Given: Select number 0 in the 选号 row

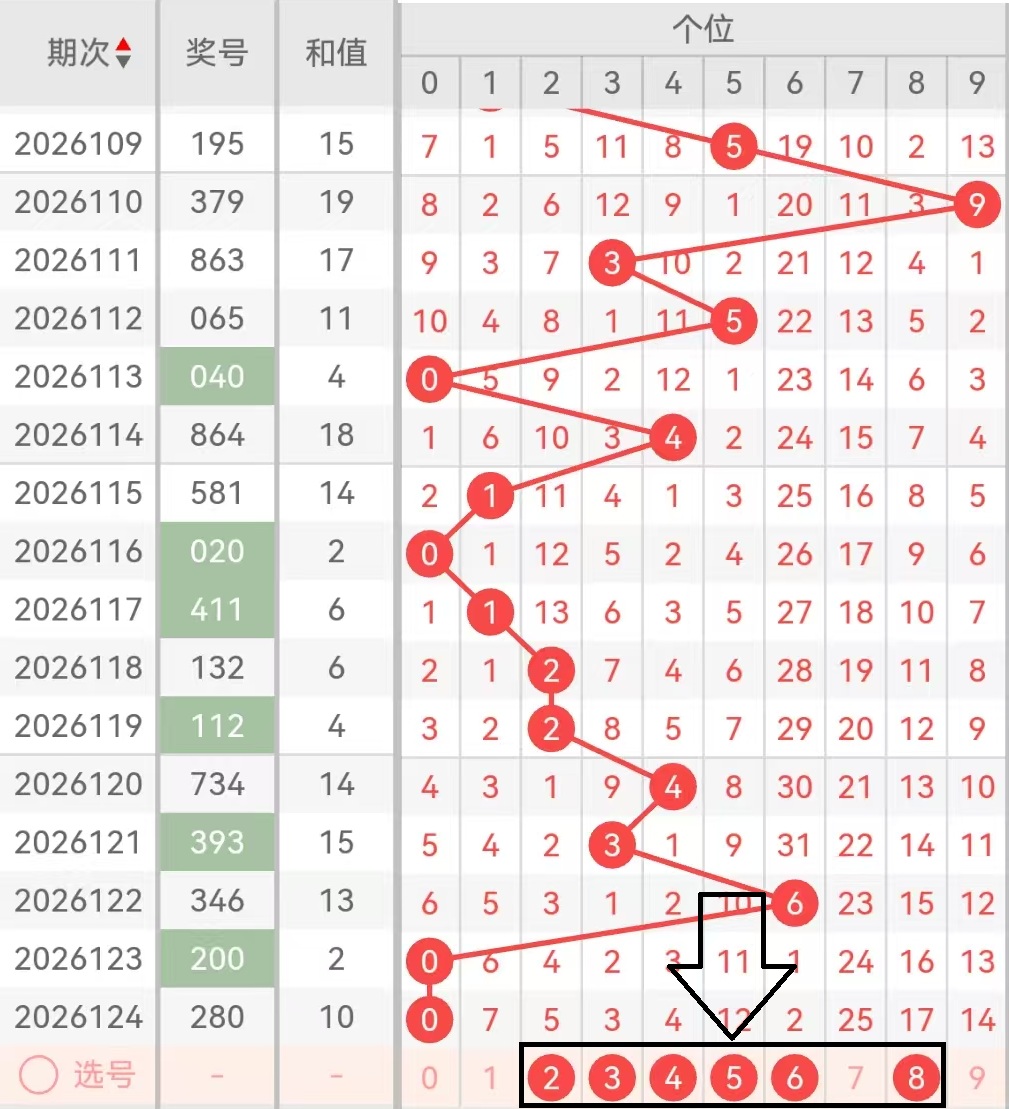Looking at the screenshot, I should (x=429, y=1078).
